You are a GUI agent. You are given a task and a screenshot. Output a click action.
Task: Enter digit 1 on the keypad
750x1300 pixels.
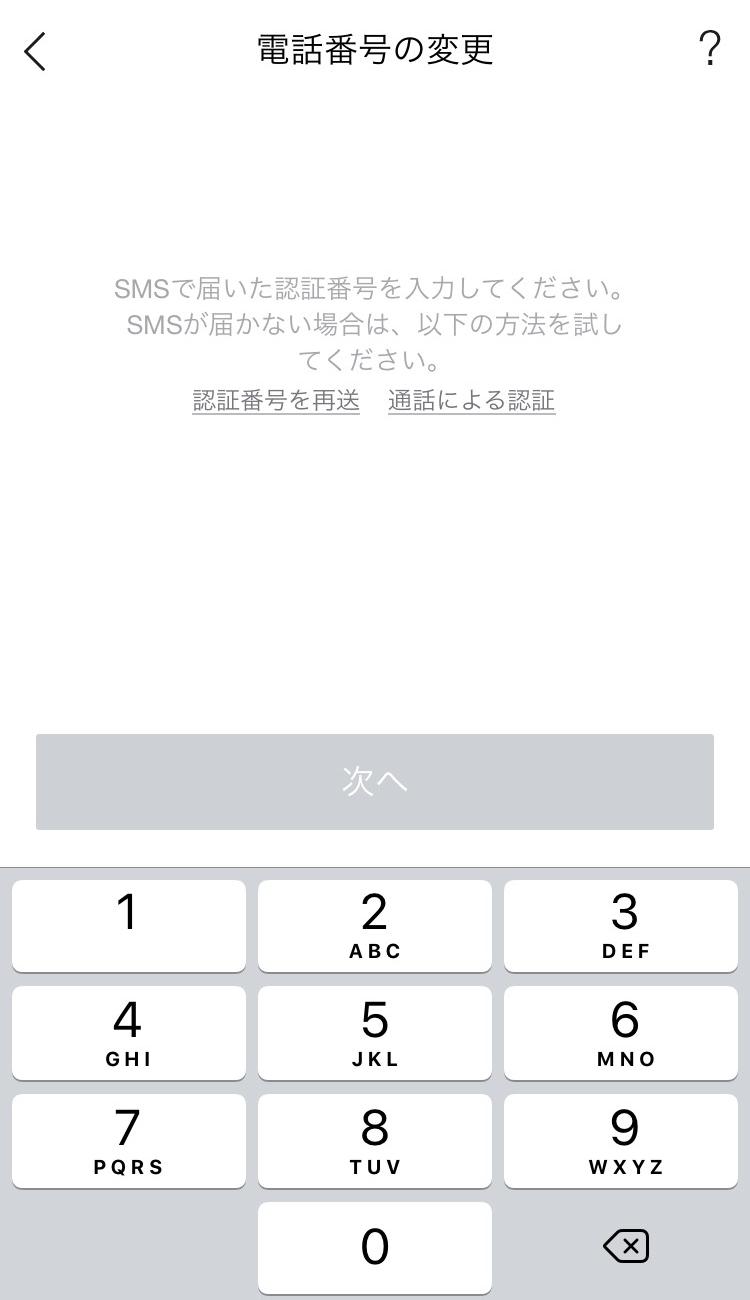coord(128,925)
